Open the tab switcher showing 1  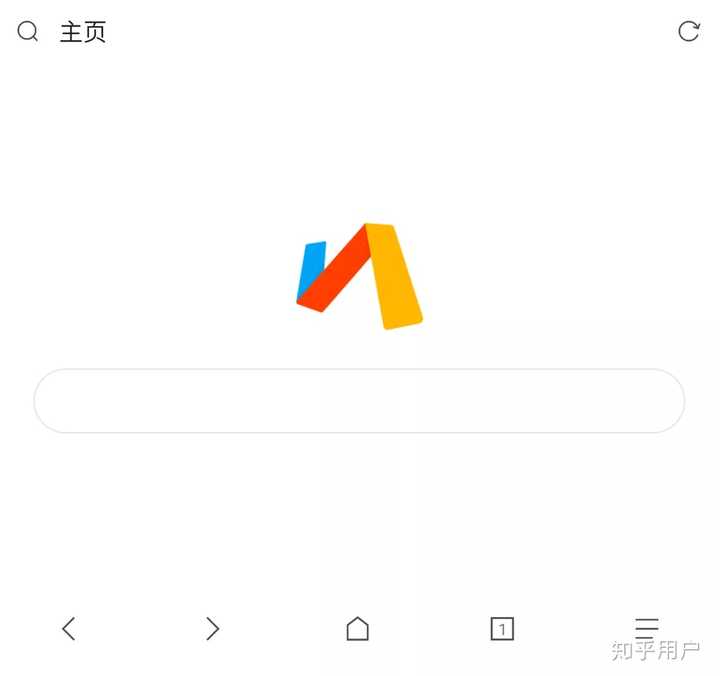click(x=502, y=629)
